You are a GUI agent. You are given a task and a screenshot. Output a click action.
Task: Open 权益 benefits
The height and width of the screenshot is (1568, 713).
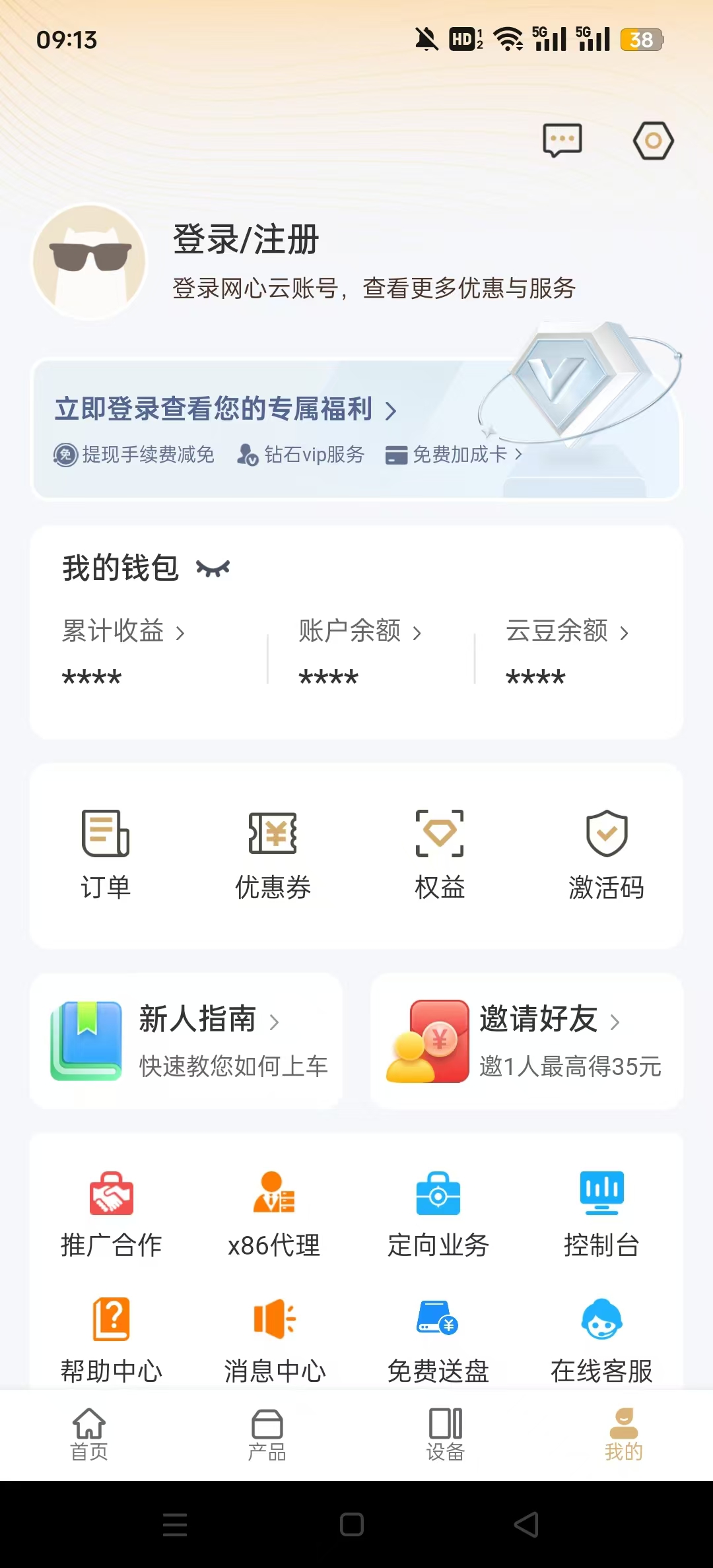tap(440, 855)
